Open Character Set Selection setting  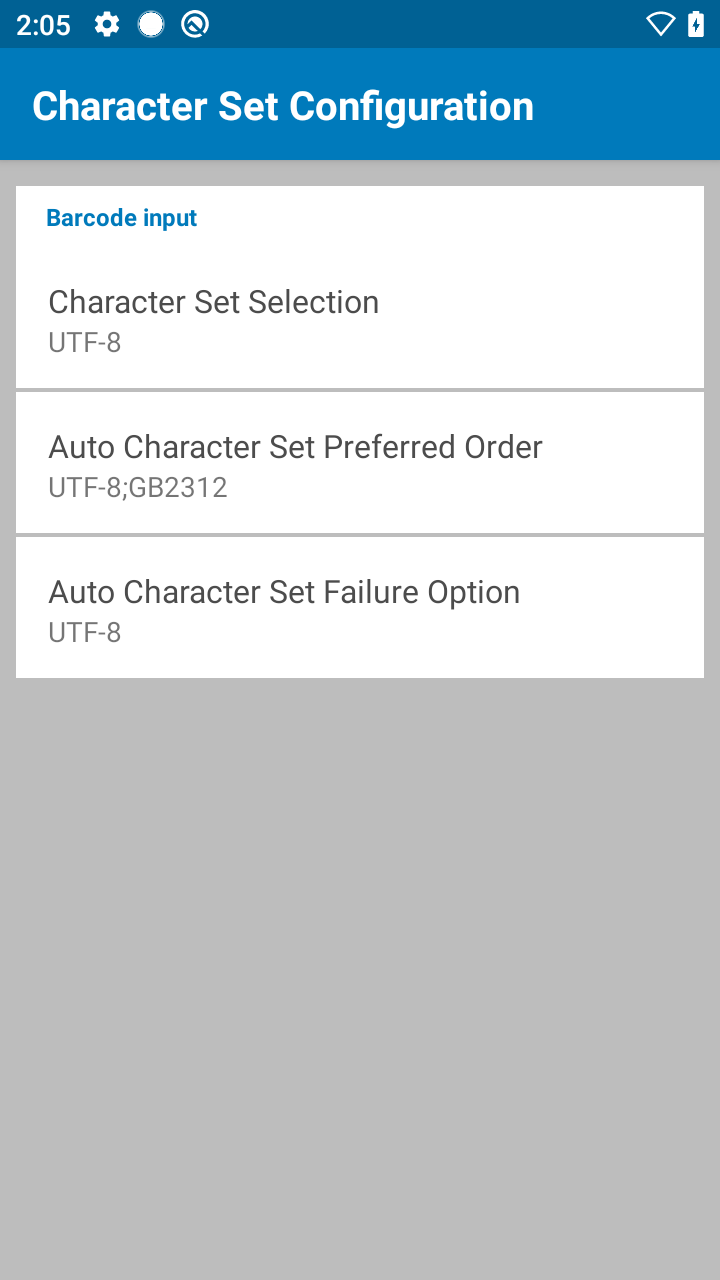click(x=360, y=320)
